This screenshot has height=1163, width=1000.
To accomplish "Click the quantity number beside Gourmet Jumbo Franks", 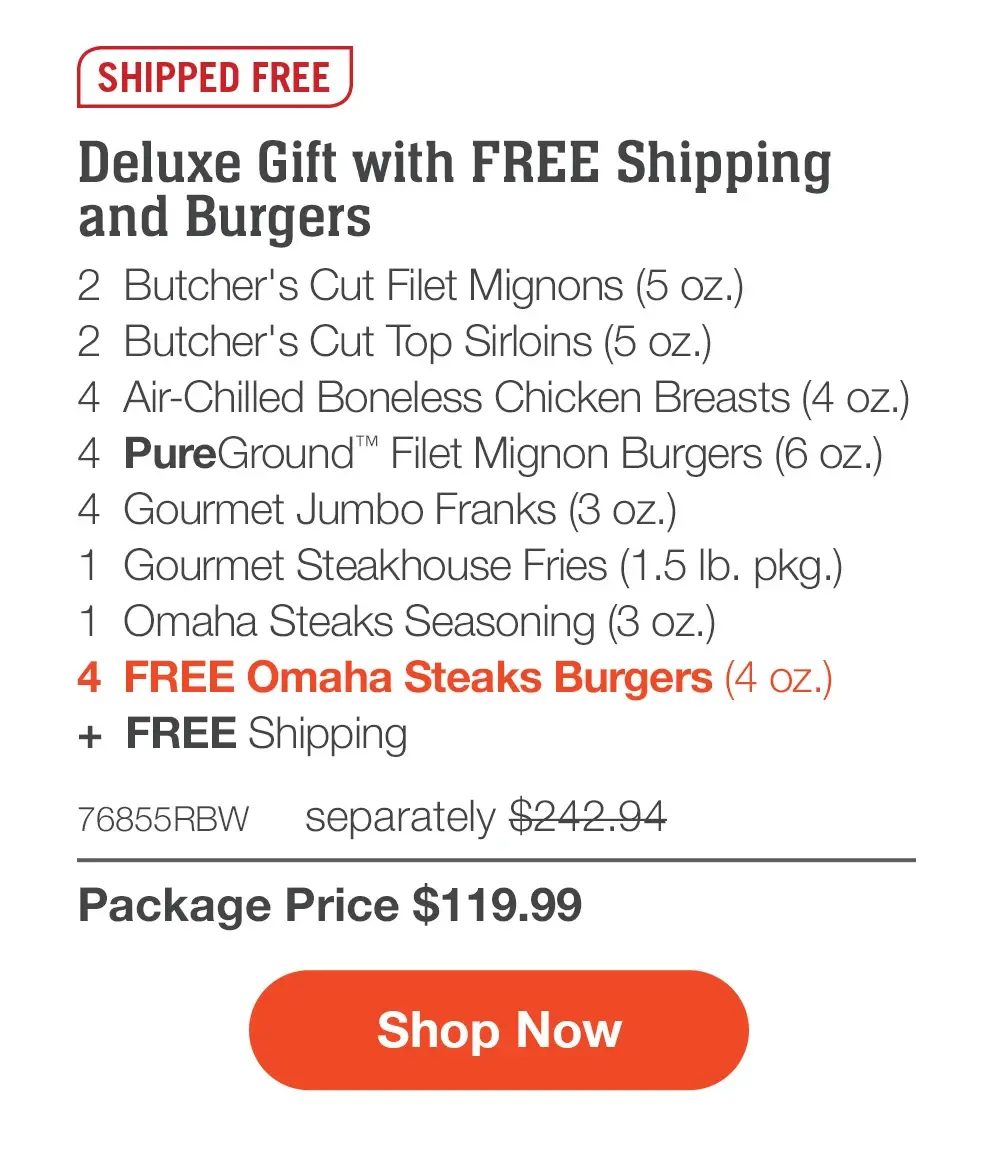I will (89, 510).
